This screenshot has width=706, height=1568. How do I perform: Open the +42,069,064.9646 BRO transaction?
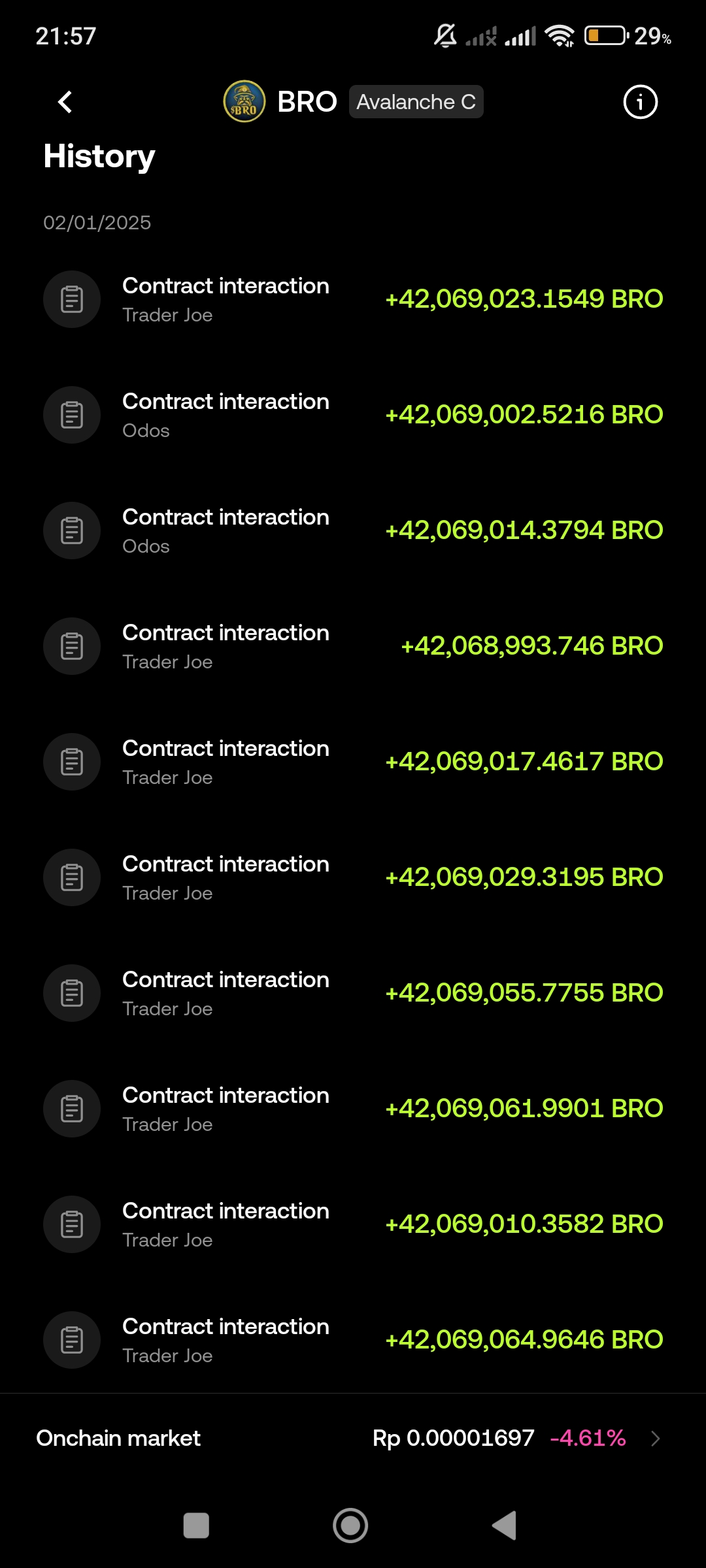tap(353, 1340)
